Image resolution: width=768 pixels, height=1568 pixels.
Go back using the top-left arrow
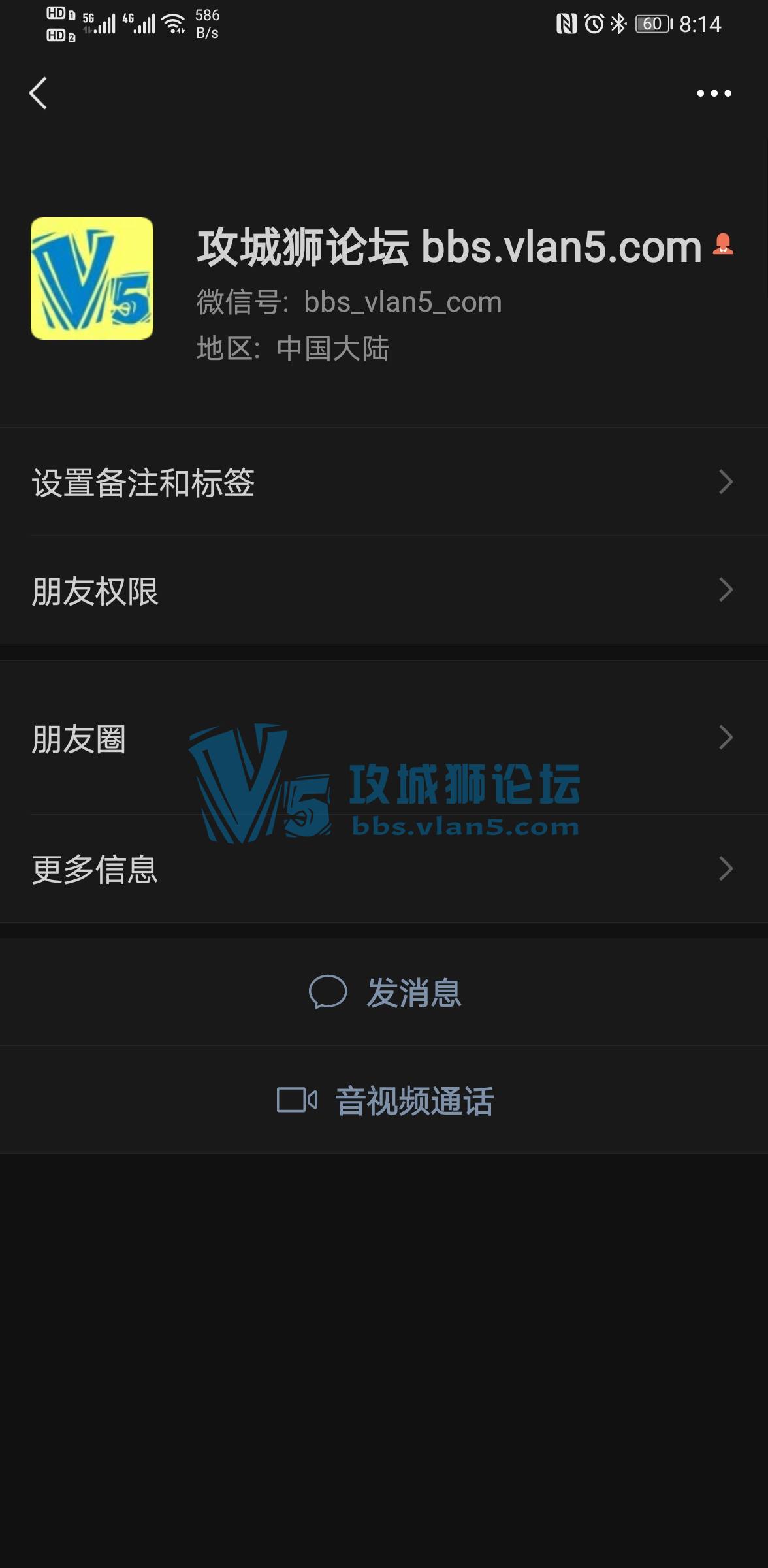coord(39,93)
